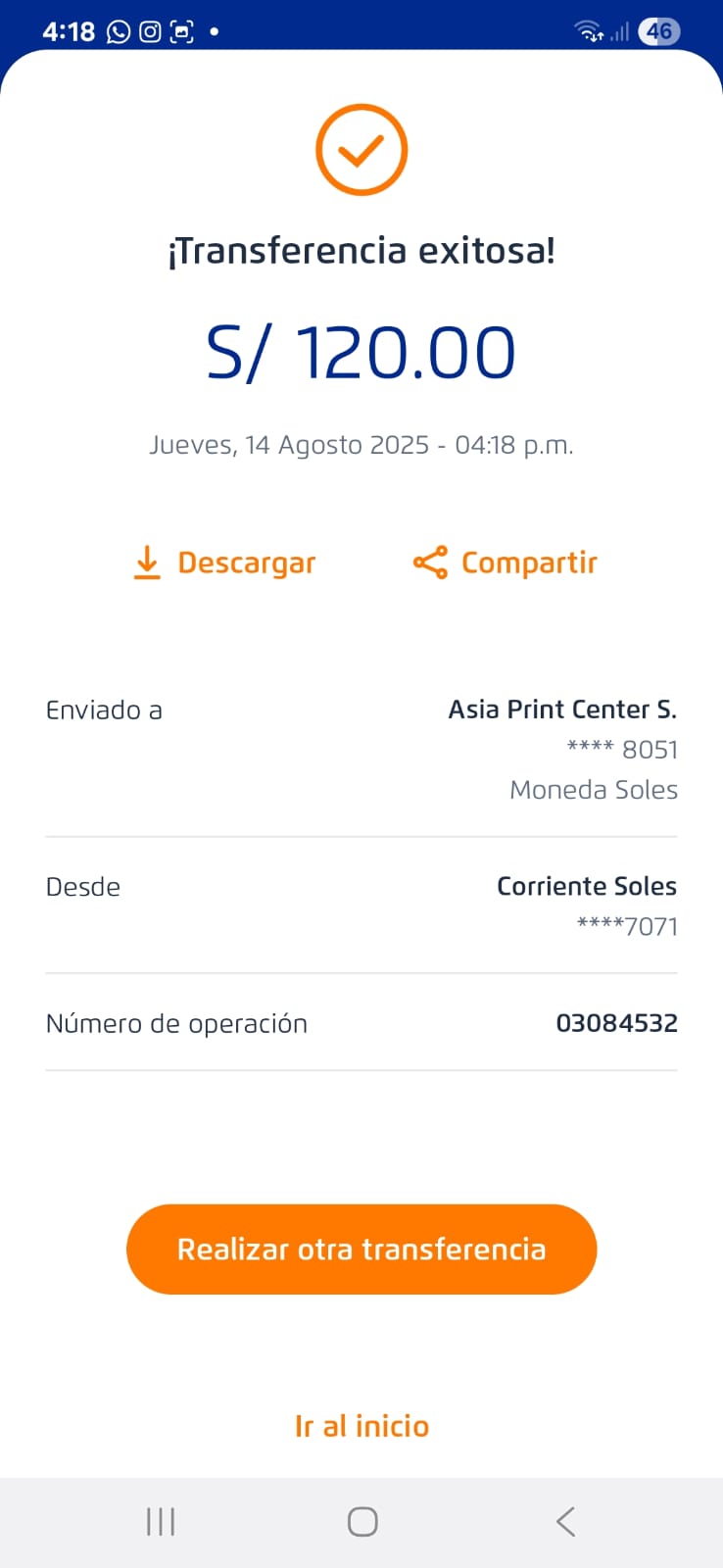Download the transfer receipt via Descargar
The image size is (723, 1568).
225,563
